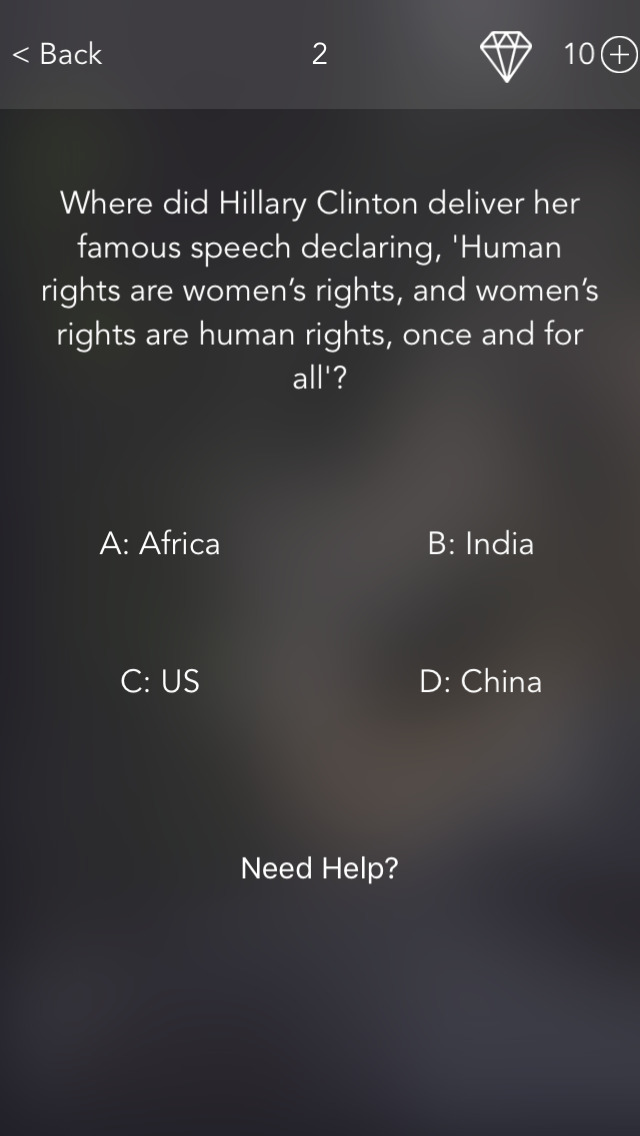
Task: Go back using the Back button
Action: pyautogui.click(x=57, y=54)
